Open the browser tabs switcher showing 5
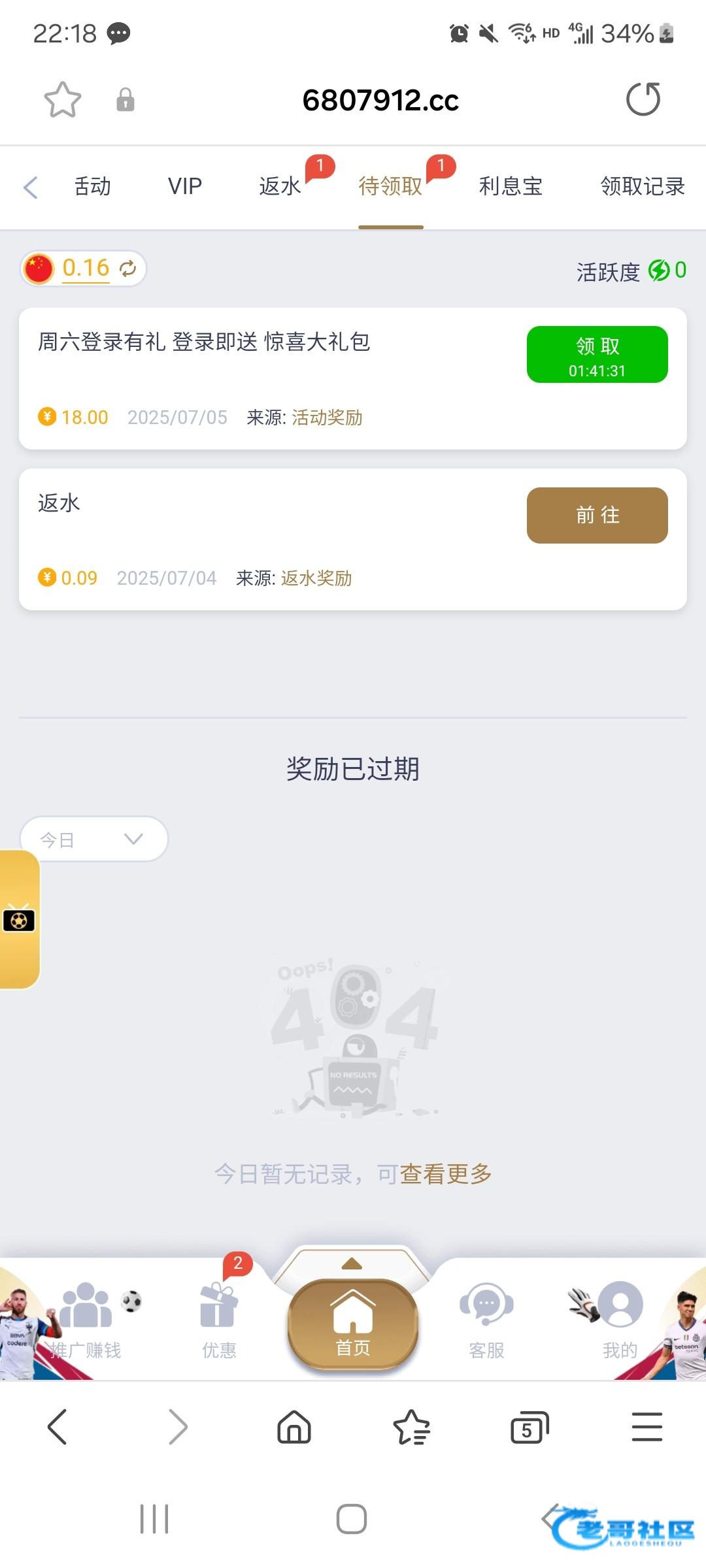The image size is (706, 1568). pyautogui.click(x=529, y=1427)
